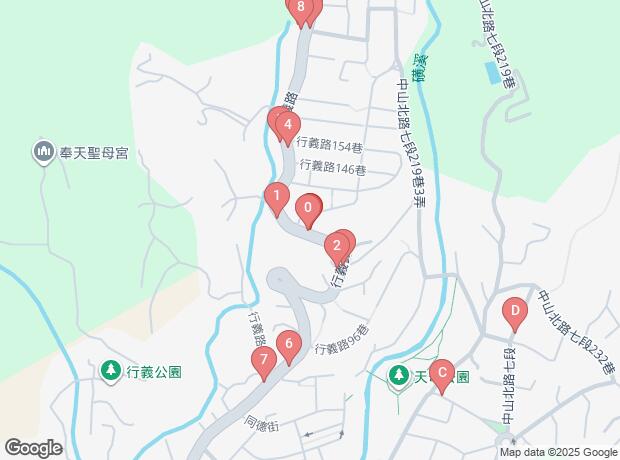Open the 行義公園 park place icon
This screenshot has width=620, height=460.
pos(111,371)
